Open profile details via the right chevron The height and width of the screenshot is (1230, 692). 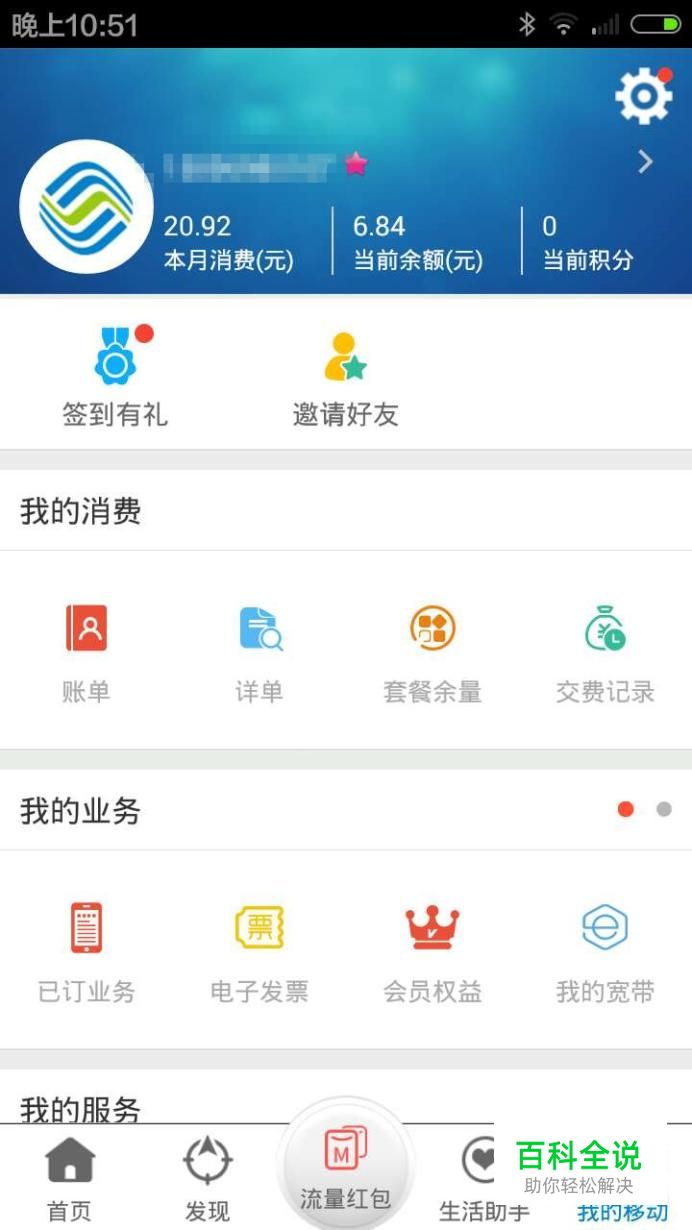click(646, 162)
